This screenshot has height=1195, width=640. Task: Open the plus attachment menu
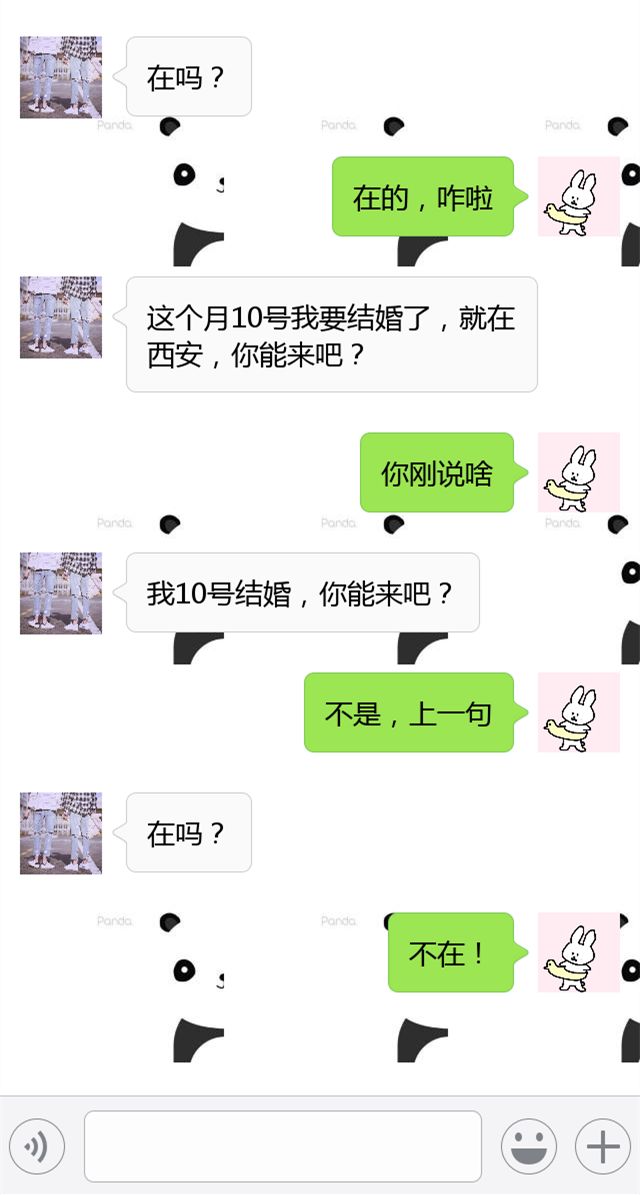(602, 1146)
